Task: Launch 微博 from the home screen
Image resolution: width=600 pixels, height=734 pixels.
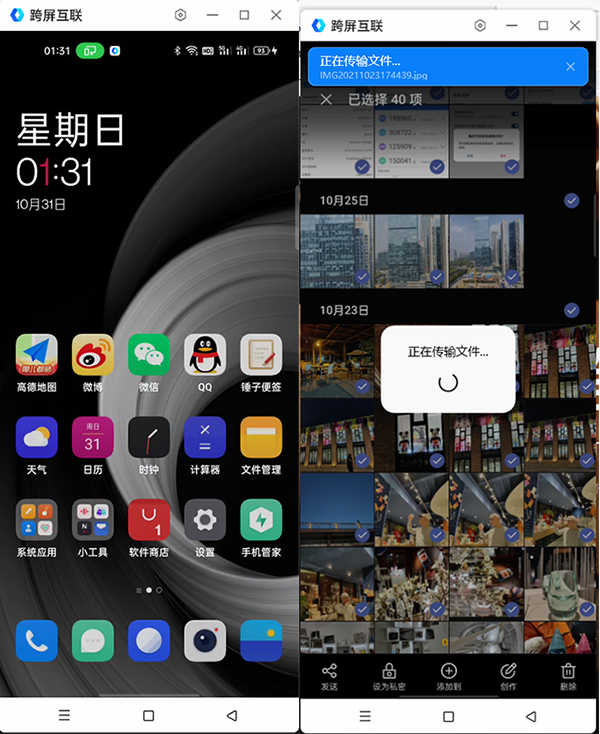Action: [93, 355]
